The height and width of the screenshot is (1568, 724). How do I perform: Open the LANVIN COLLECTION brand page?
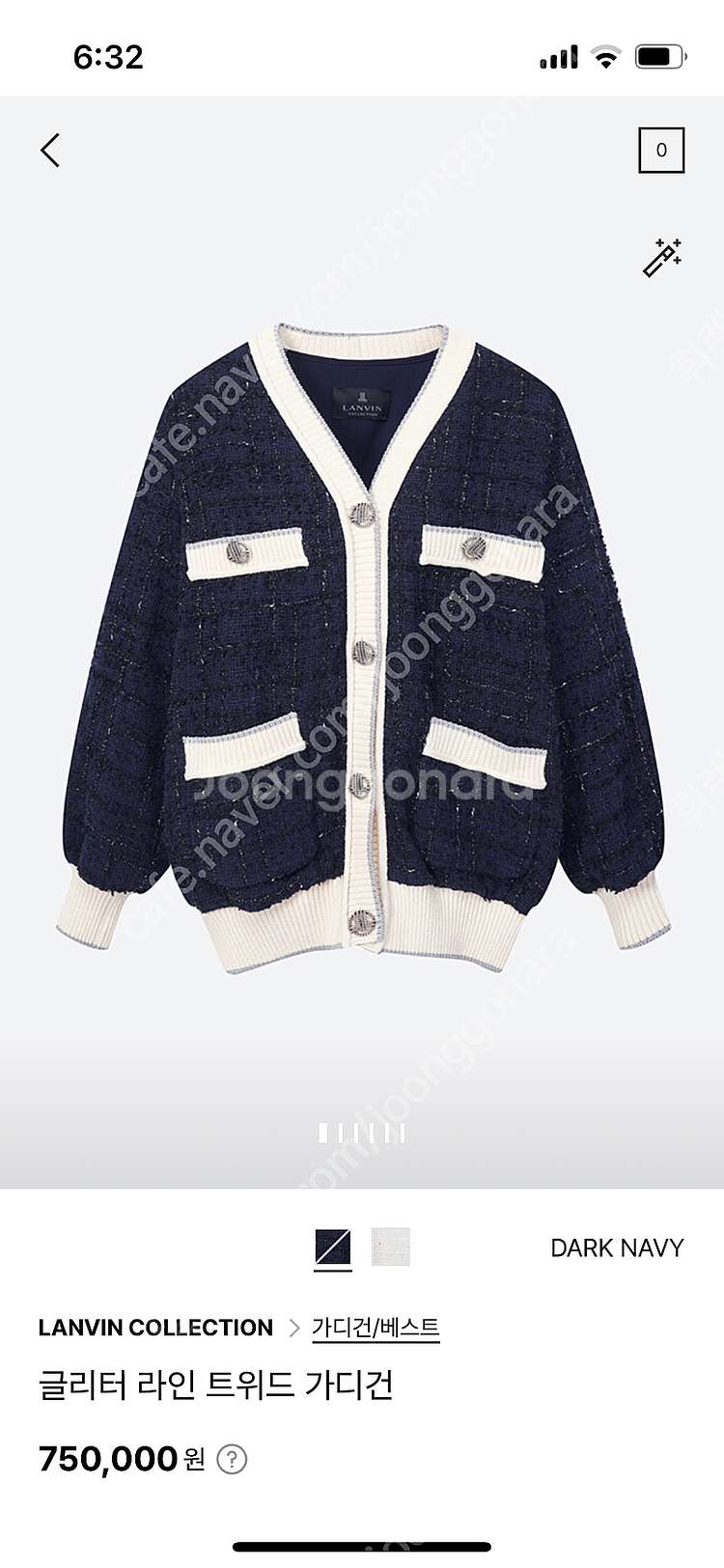click(x=155, y=1328)
